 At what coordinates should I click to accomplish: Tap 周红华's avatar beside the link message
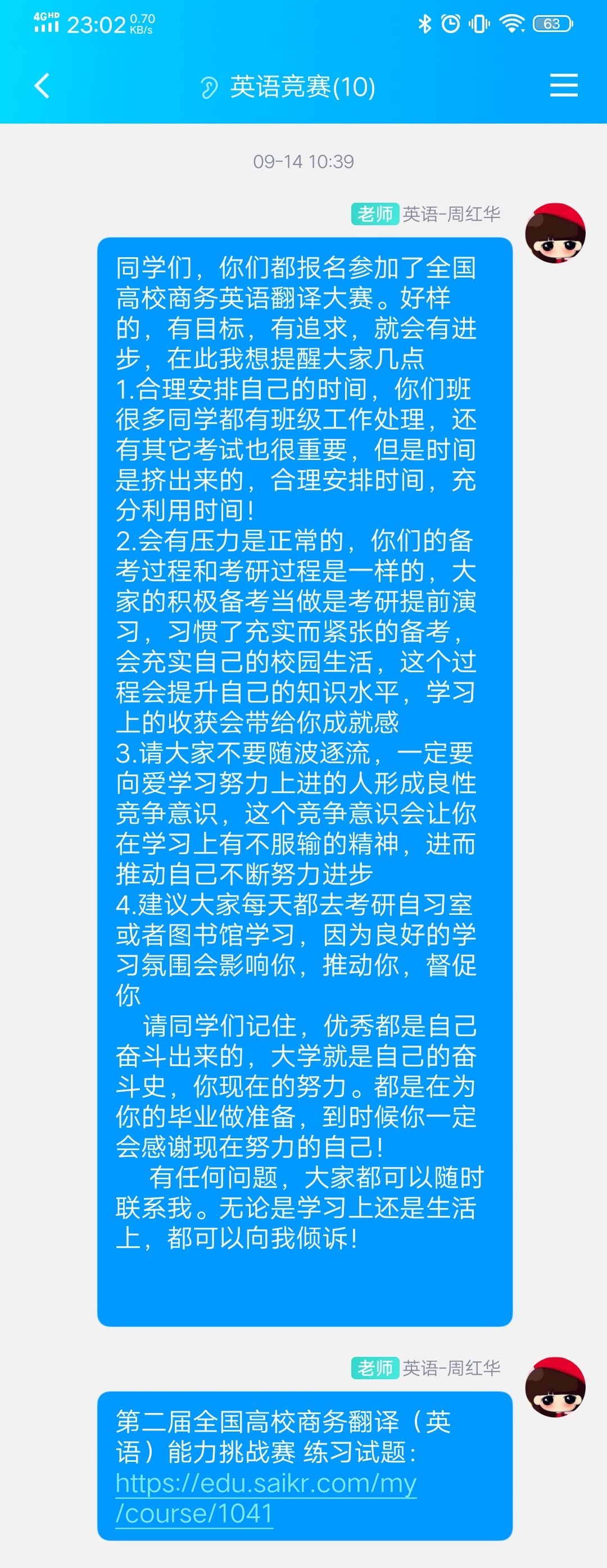pyautogui.click(x=555, y=1387)
